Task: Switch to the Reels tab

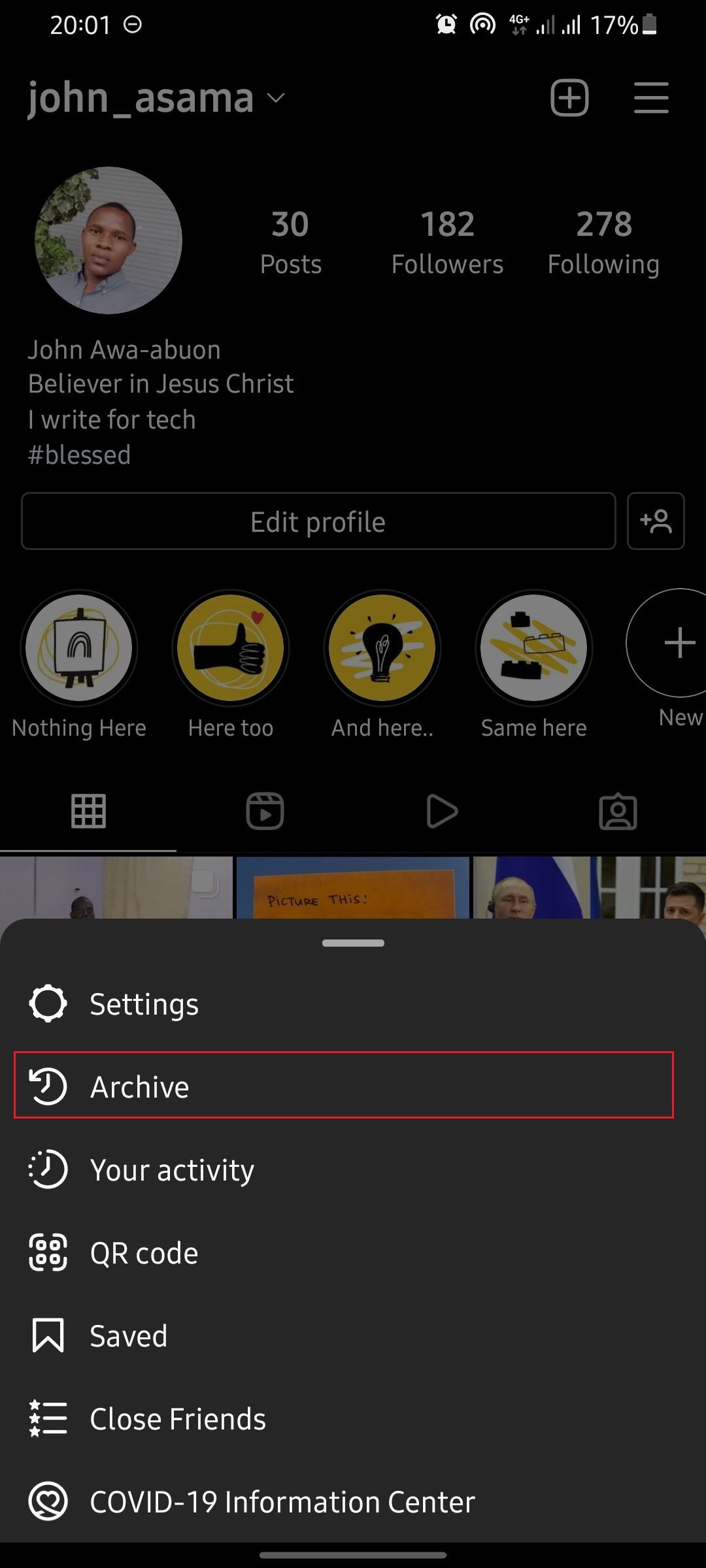Action: click(265, 811)
